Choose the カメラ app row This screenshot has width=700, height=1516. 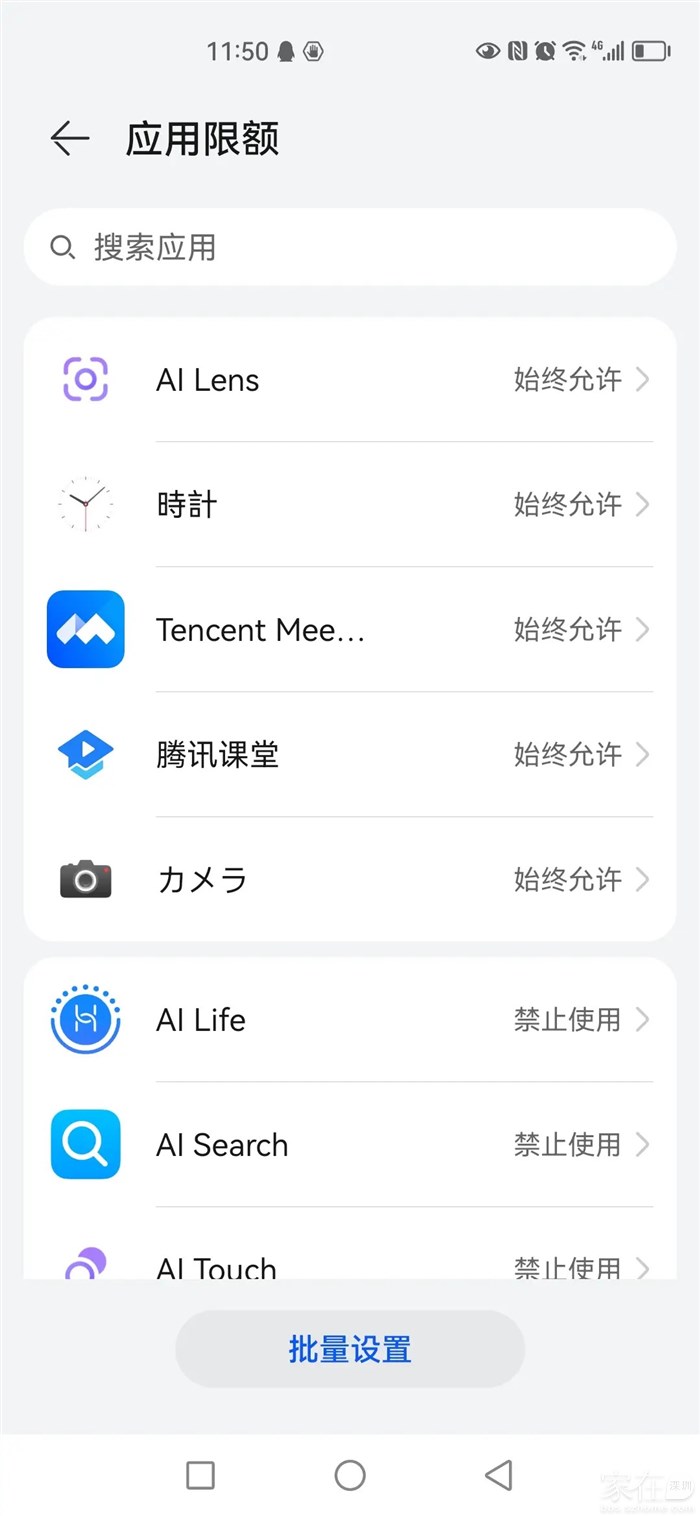[x=350, y=879]
